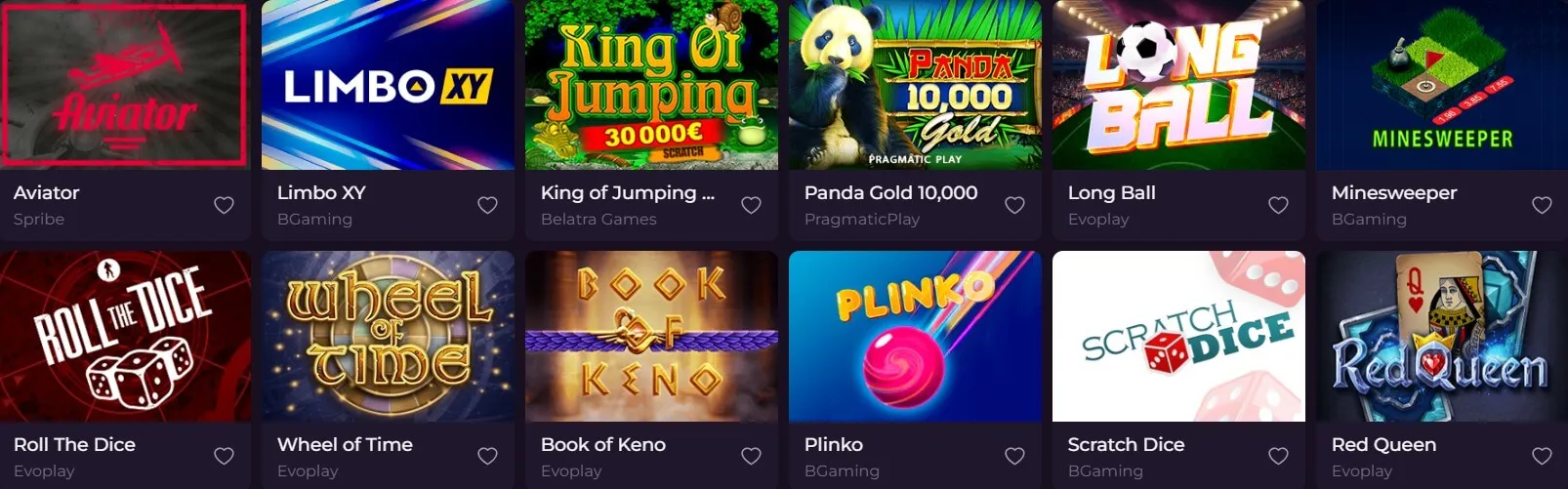Open the Aviator game tile
The height and width of the screenshot is (489, 1568).
(x=124, y=85)
